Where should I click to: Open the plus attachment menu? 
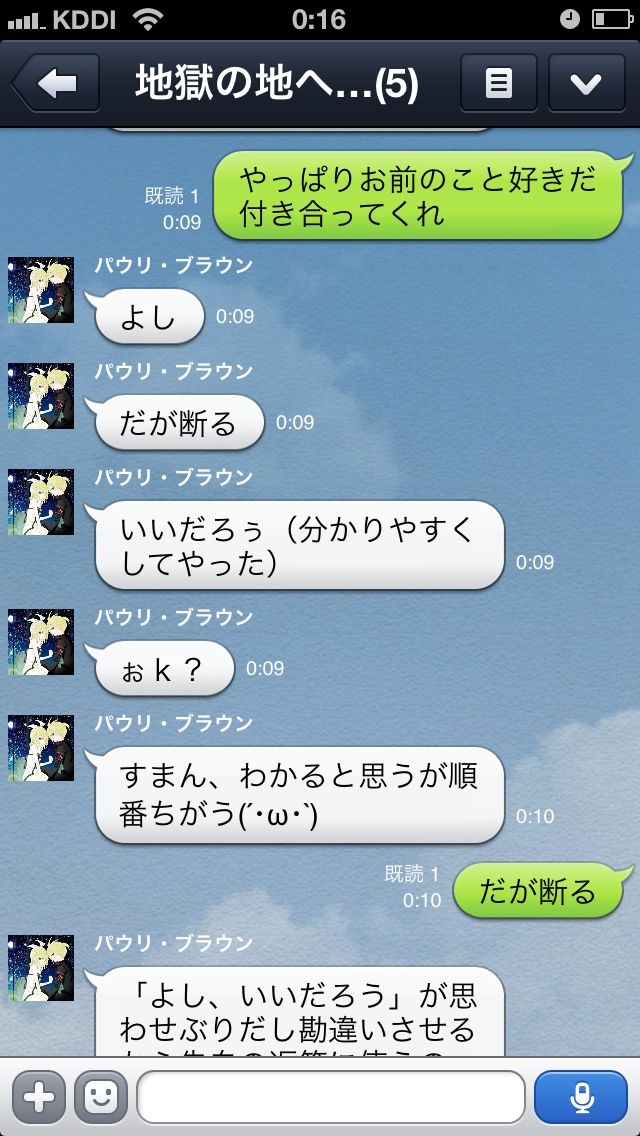(38, 1097)
